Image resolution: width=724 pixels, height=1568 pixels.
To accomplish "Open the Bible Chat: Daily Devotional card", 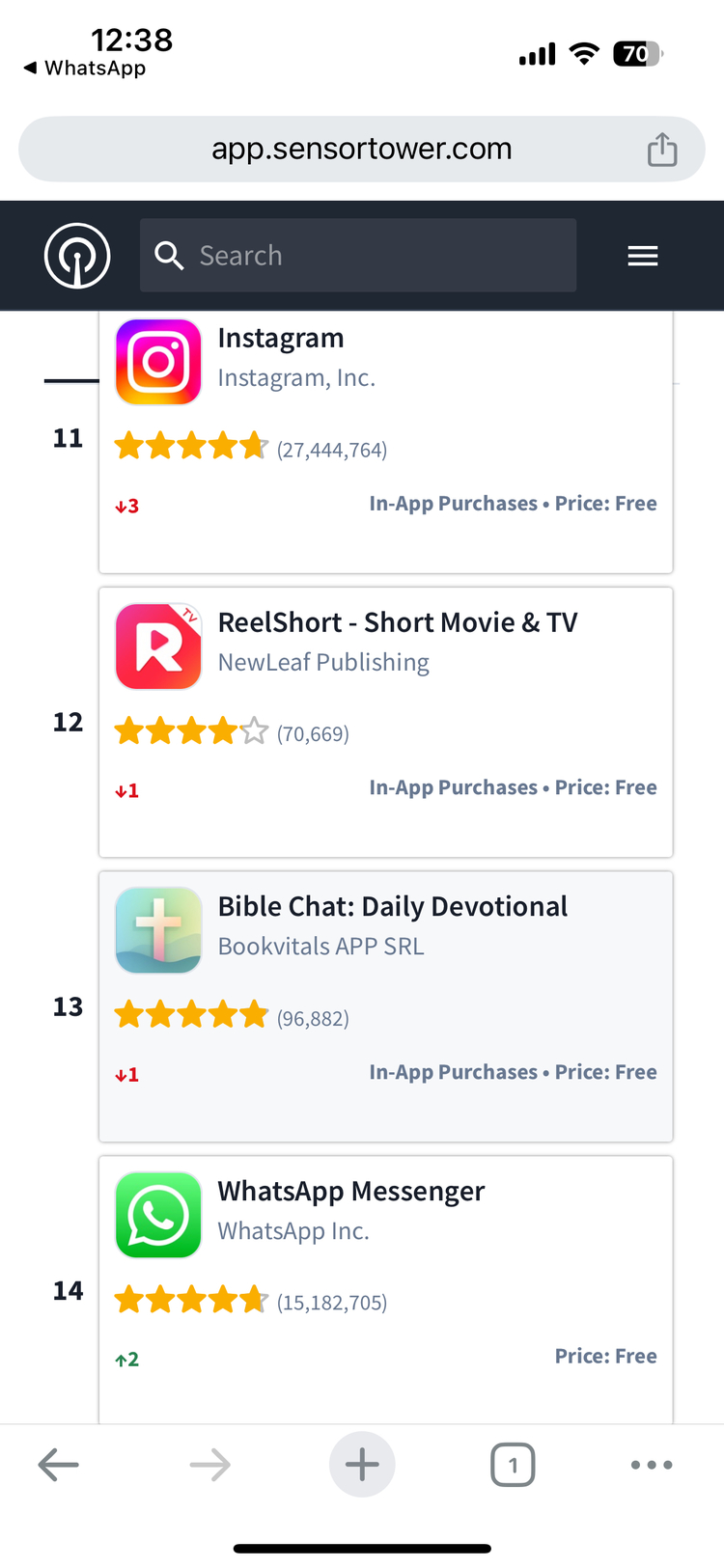I will 386,1006.
